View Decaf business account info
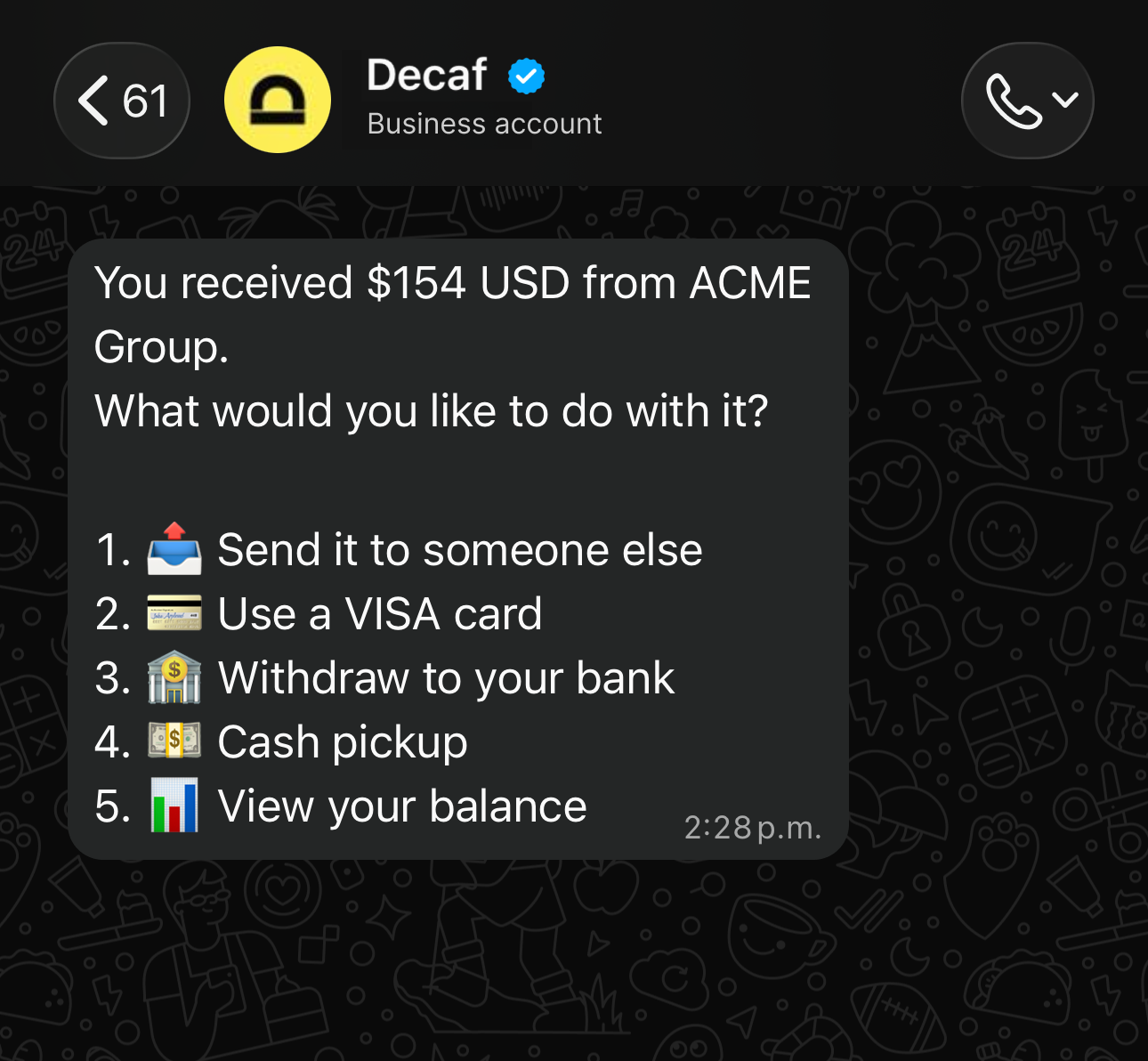The height and width of the screenshot is (1061, 1148). tap(484, 98)
